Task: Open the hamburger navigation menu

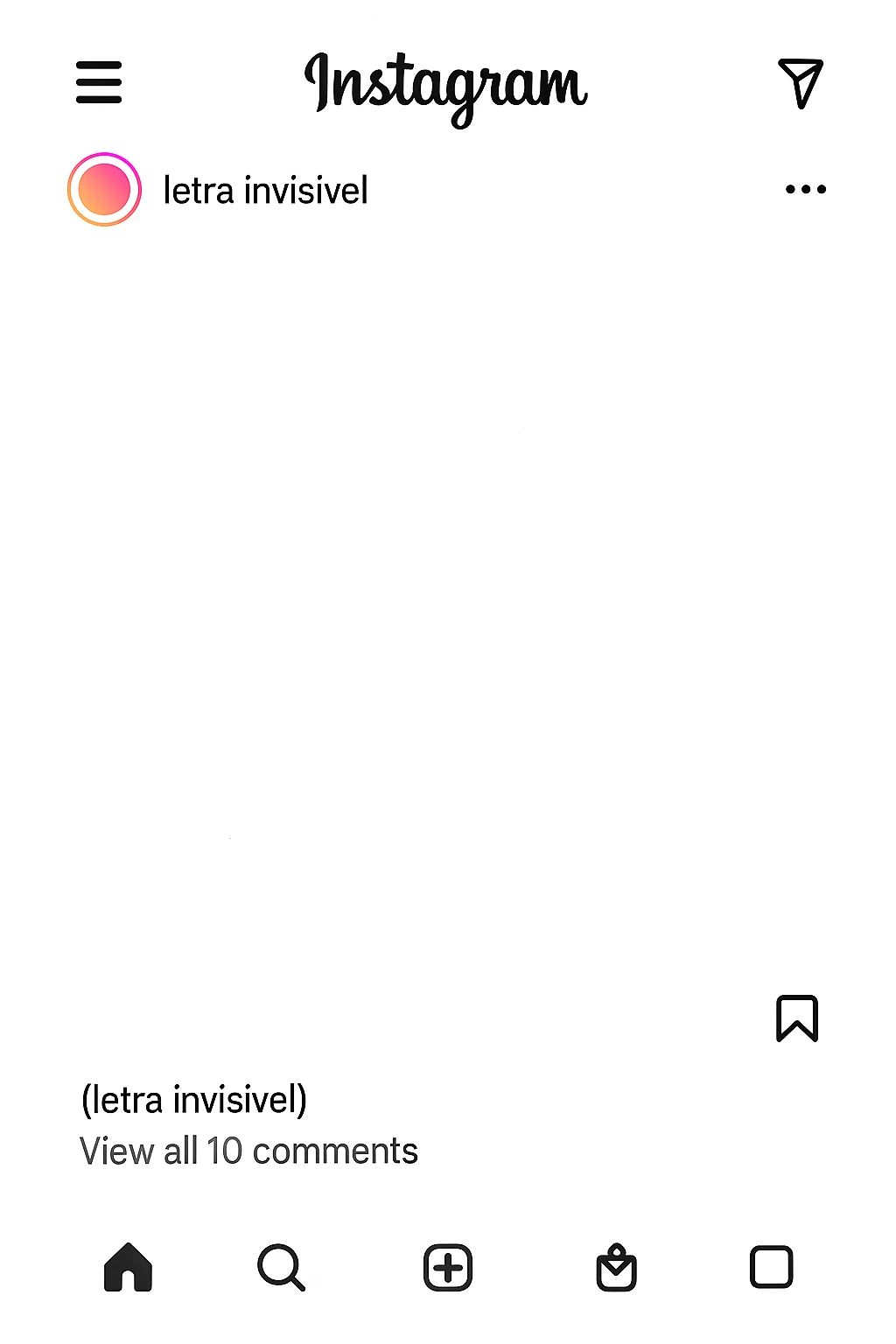Action: point(97,83)
